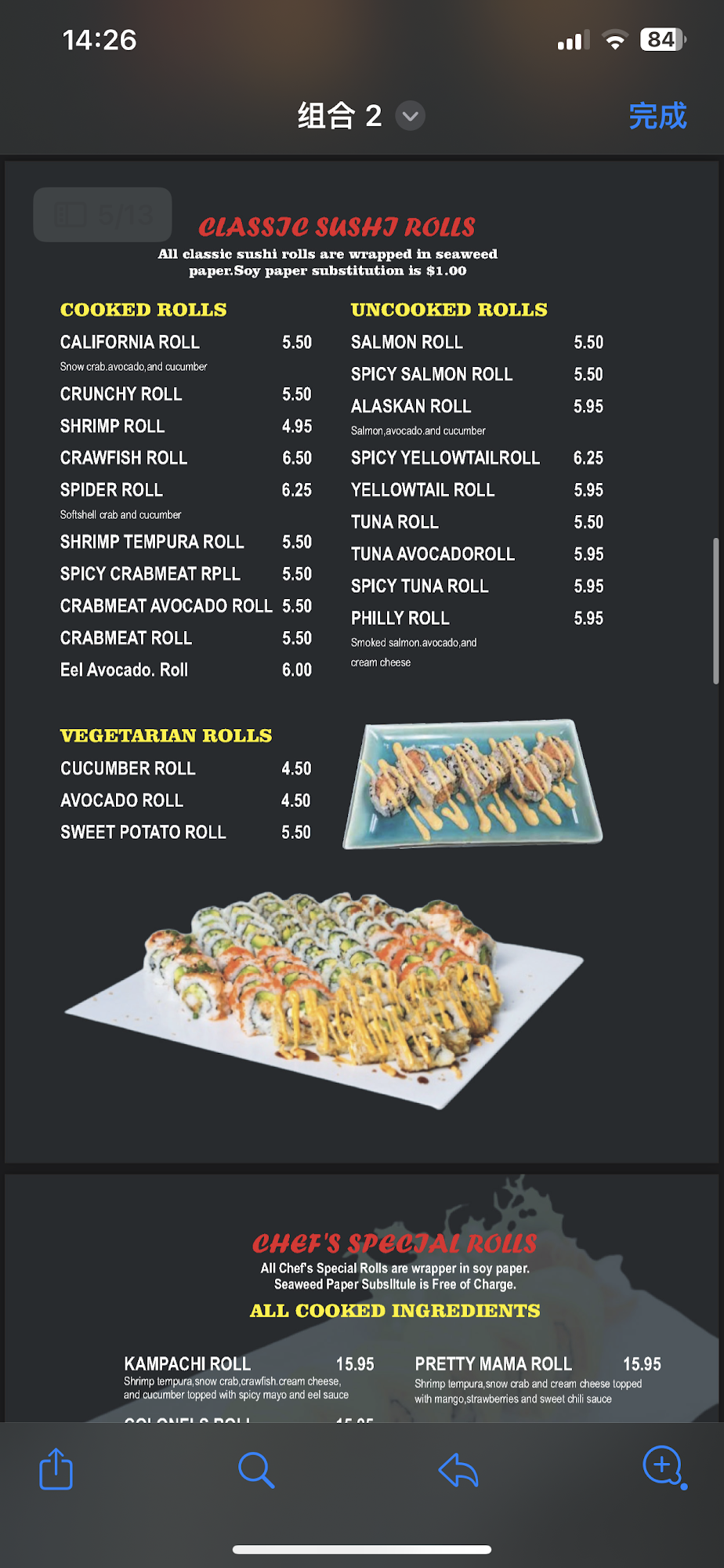Open the page thumbnails from the 5/13 indicator
724x1568 pixels.
click(103, 215)
